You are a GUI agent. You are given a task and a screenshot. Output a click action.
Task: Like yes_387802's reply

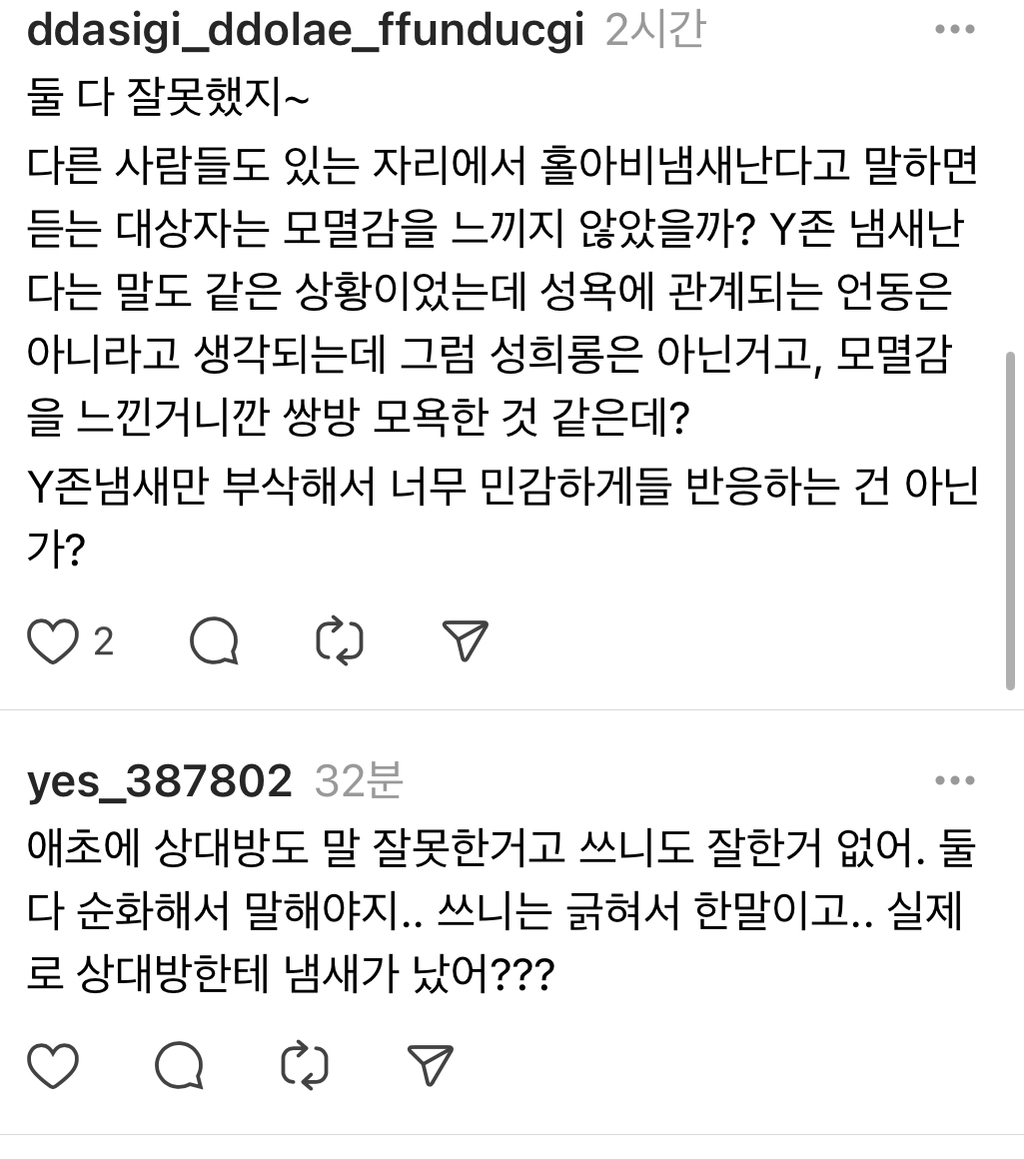click(x=53, y=1066)
